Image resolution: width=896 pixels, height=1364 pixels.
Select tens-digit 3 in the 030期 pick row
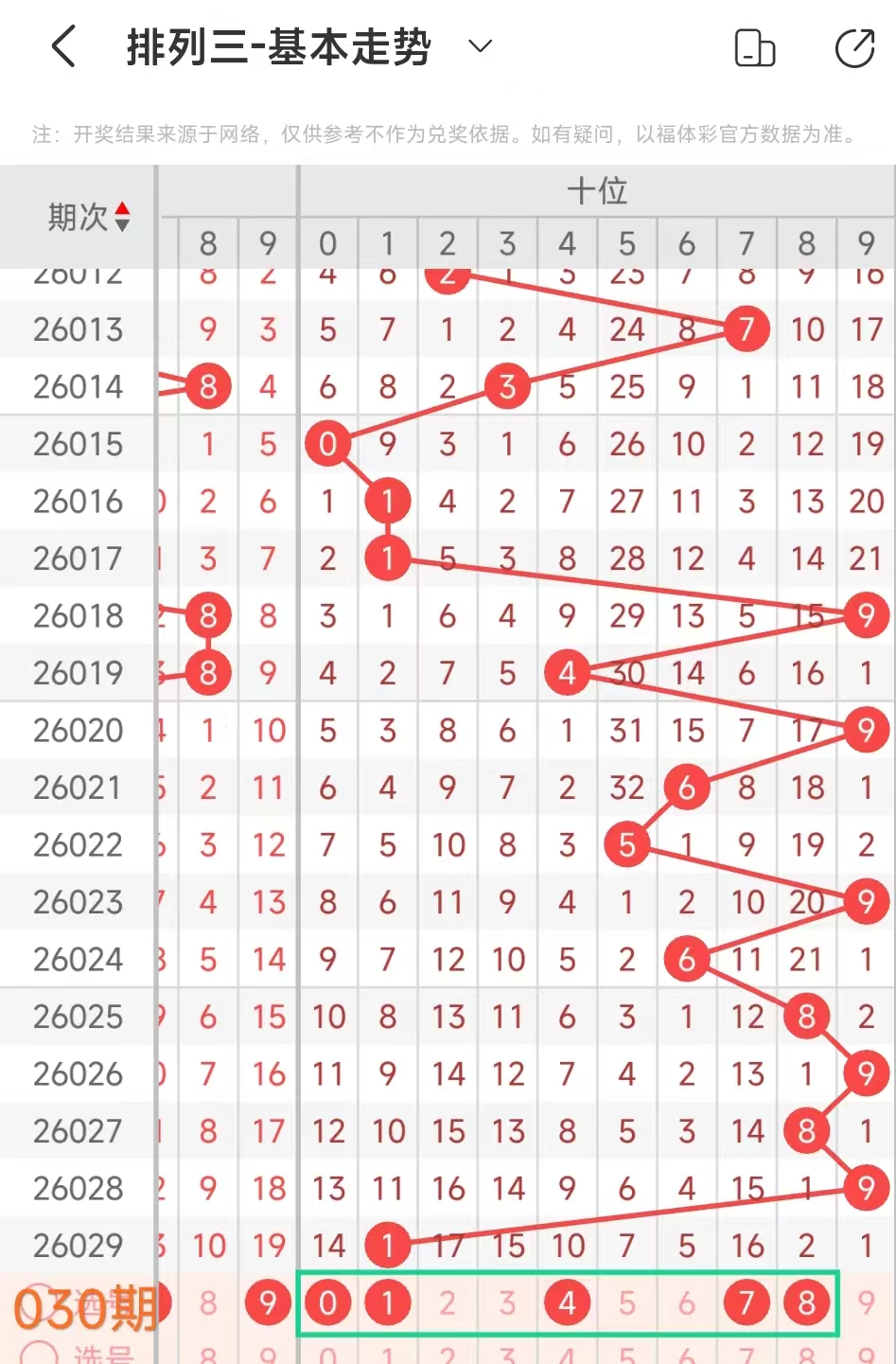507,1303
